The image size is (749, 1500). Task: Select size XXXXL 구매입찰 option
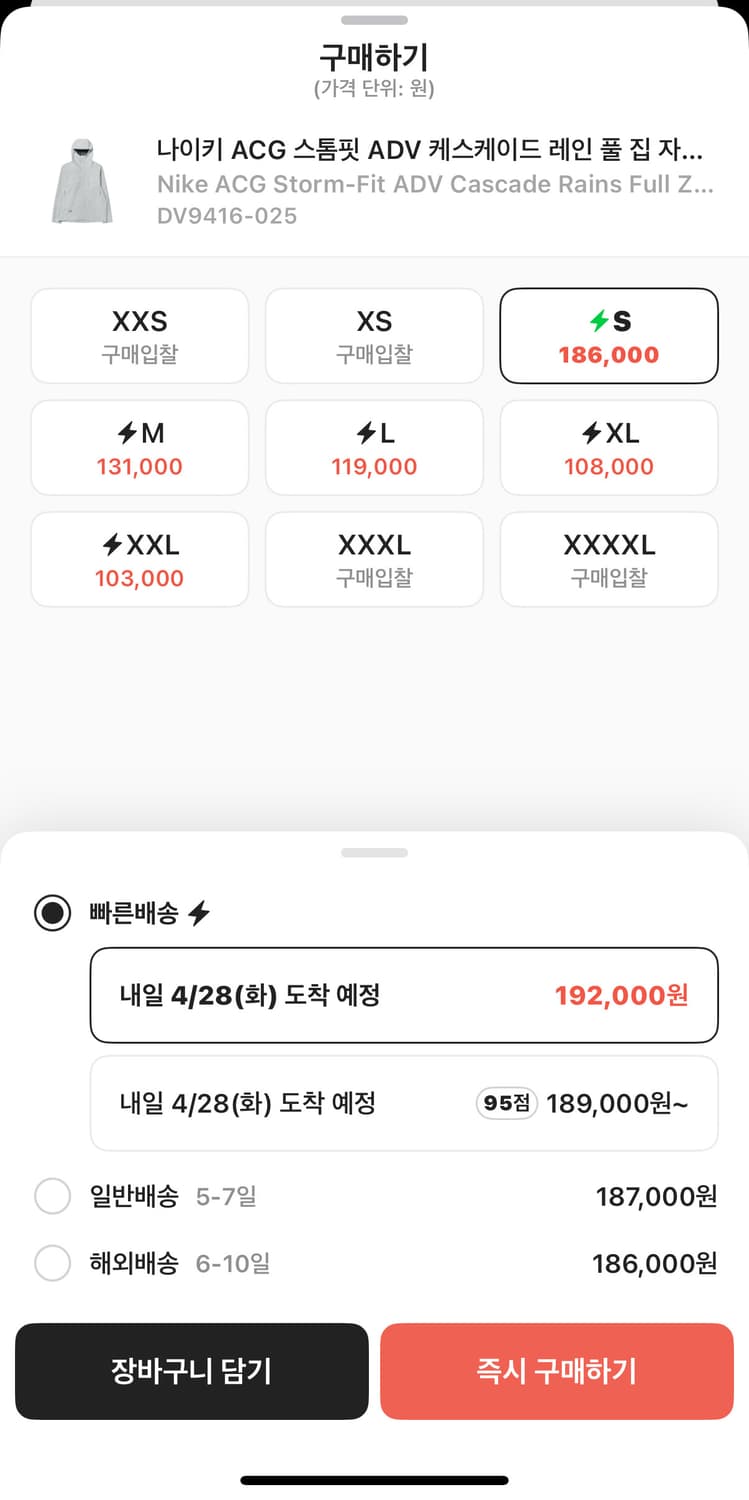click(609, 558)
